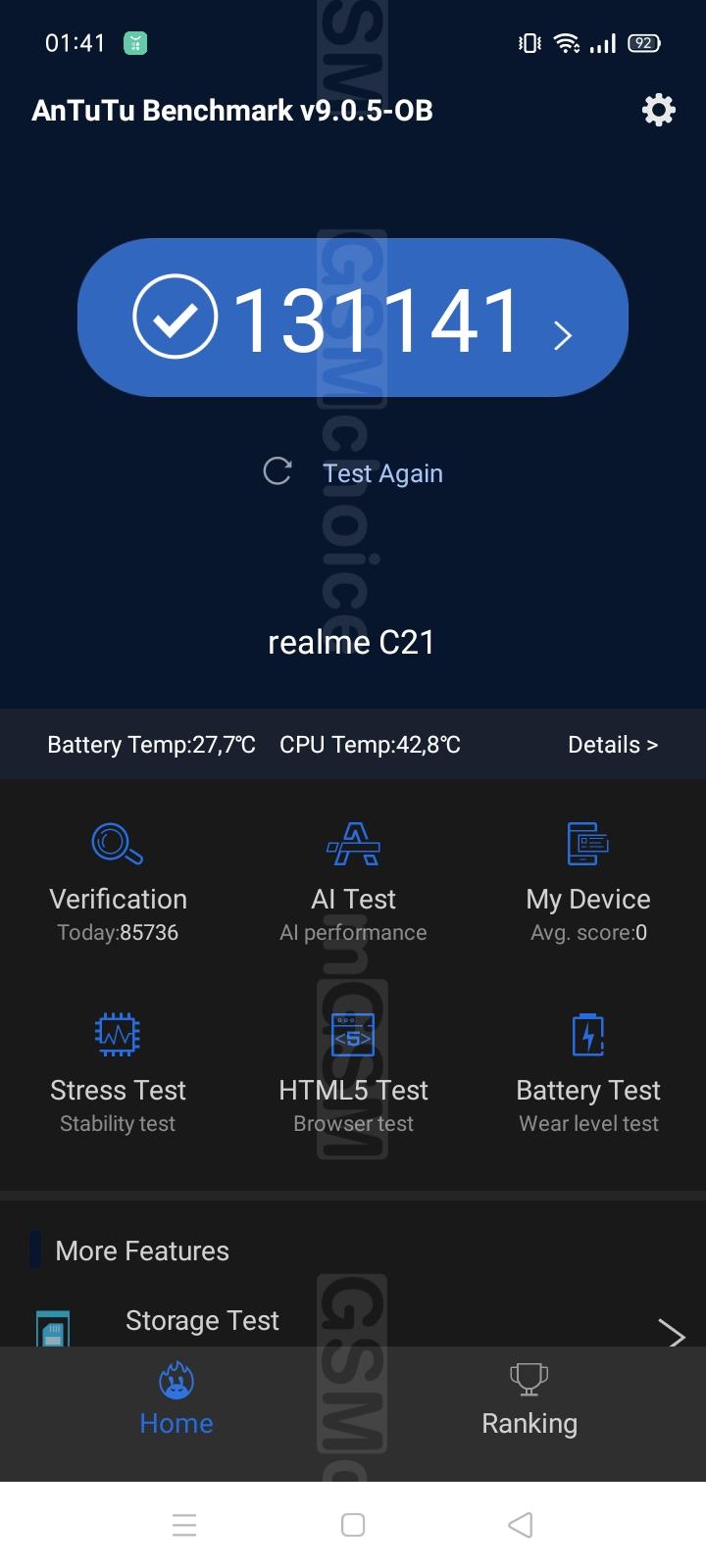Screen dimensions: 706x1568
Task: Open the Battery Test
Action: [x=588, y=1074]
